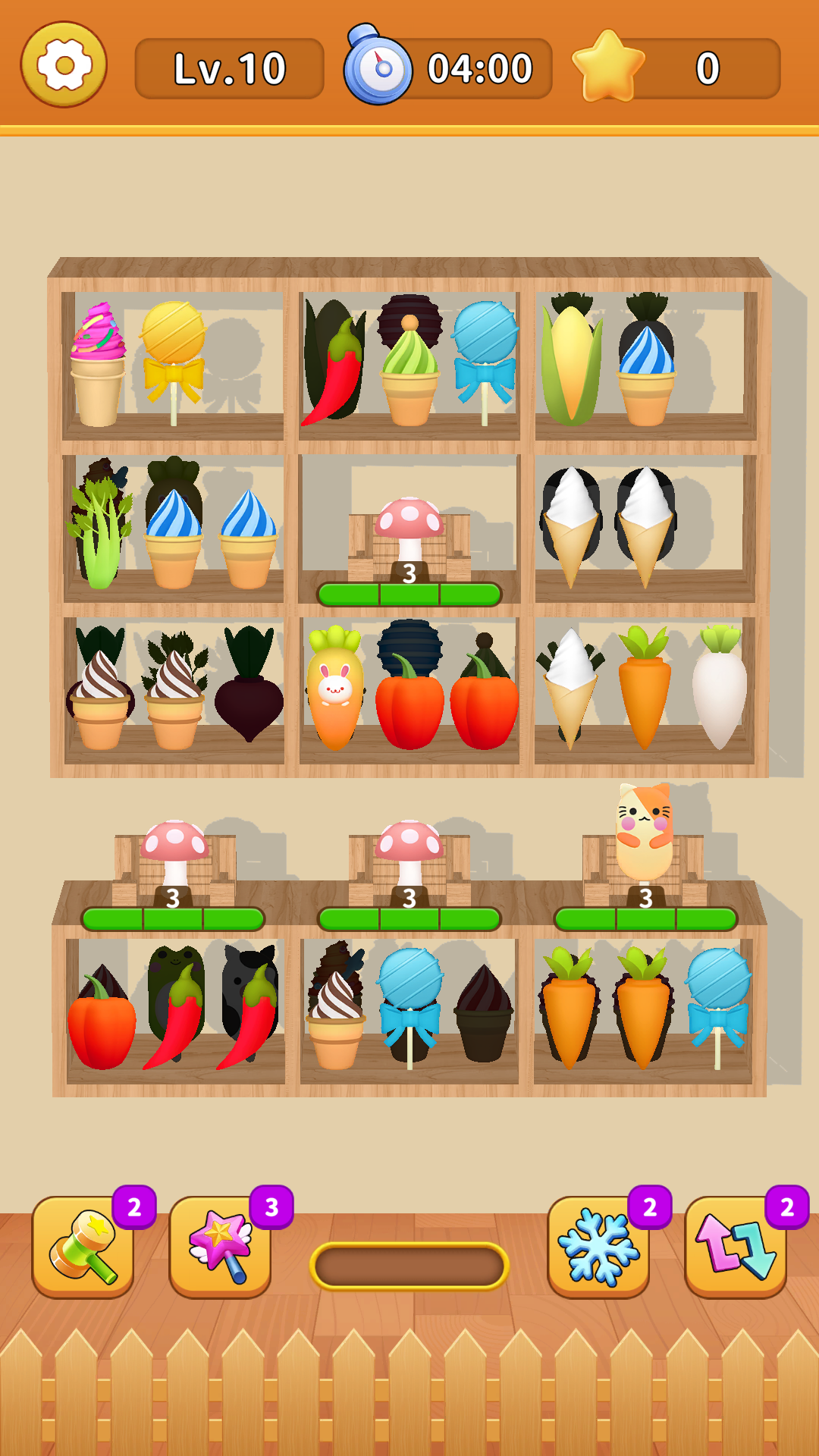Use the hammer power-up
The width and height of the screenshot is (819, 1456).
83,1247
